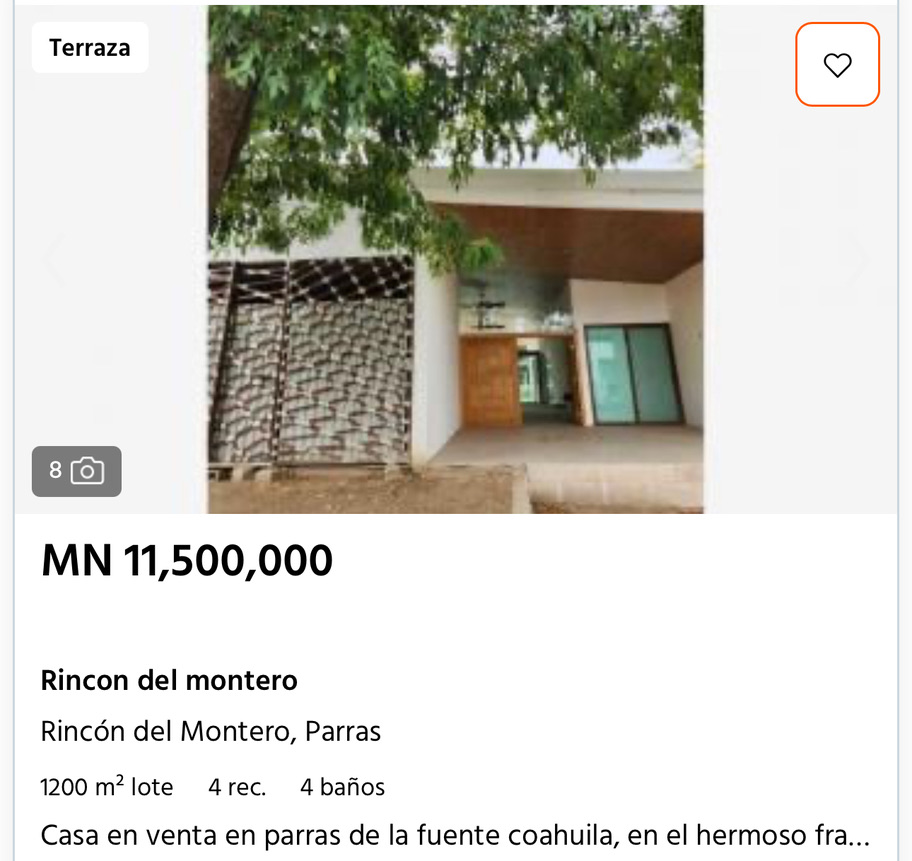Open the Rincon del montero house photo

coord(455,260)
